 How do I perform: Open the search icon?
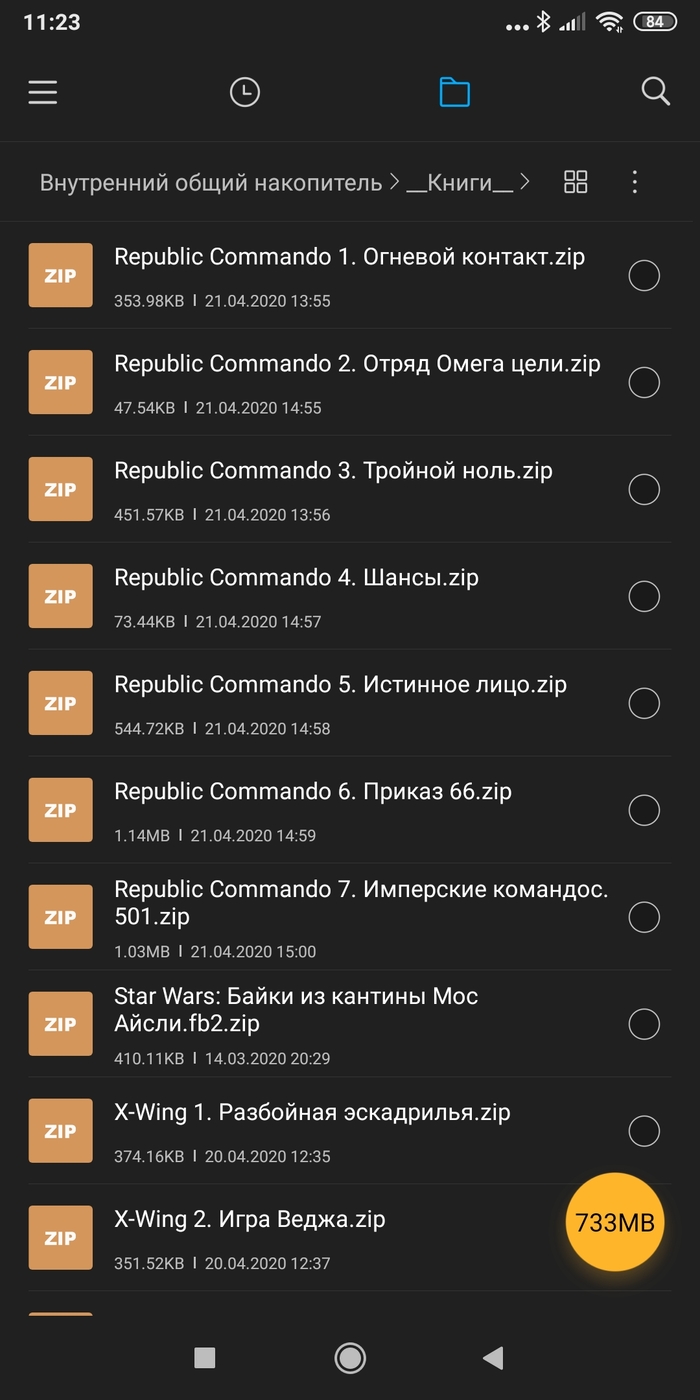pyautogui.click(x=655, y=92)
